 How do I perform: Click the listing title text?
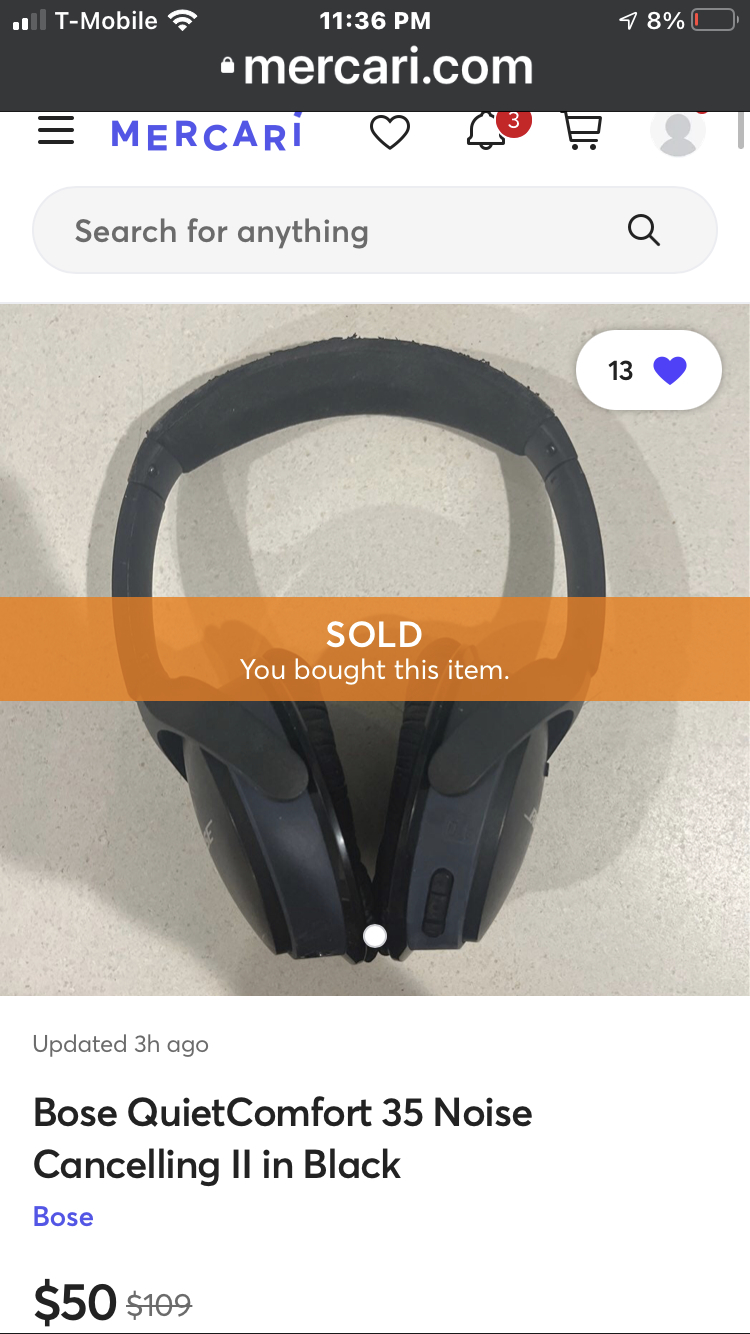click(x=283, y=1138)
